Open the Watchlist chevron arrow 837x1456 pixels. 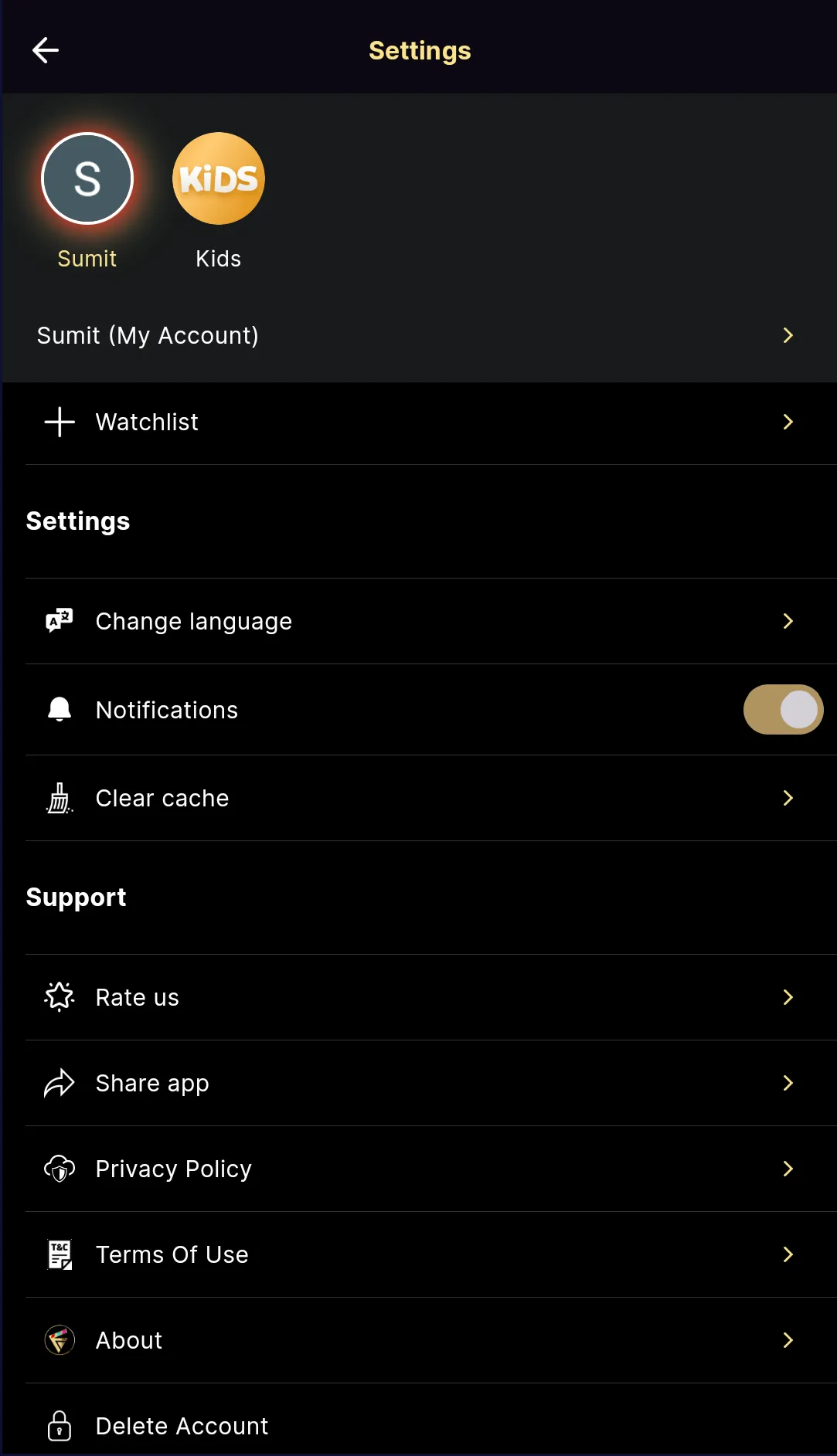coord(788,423)
